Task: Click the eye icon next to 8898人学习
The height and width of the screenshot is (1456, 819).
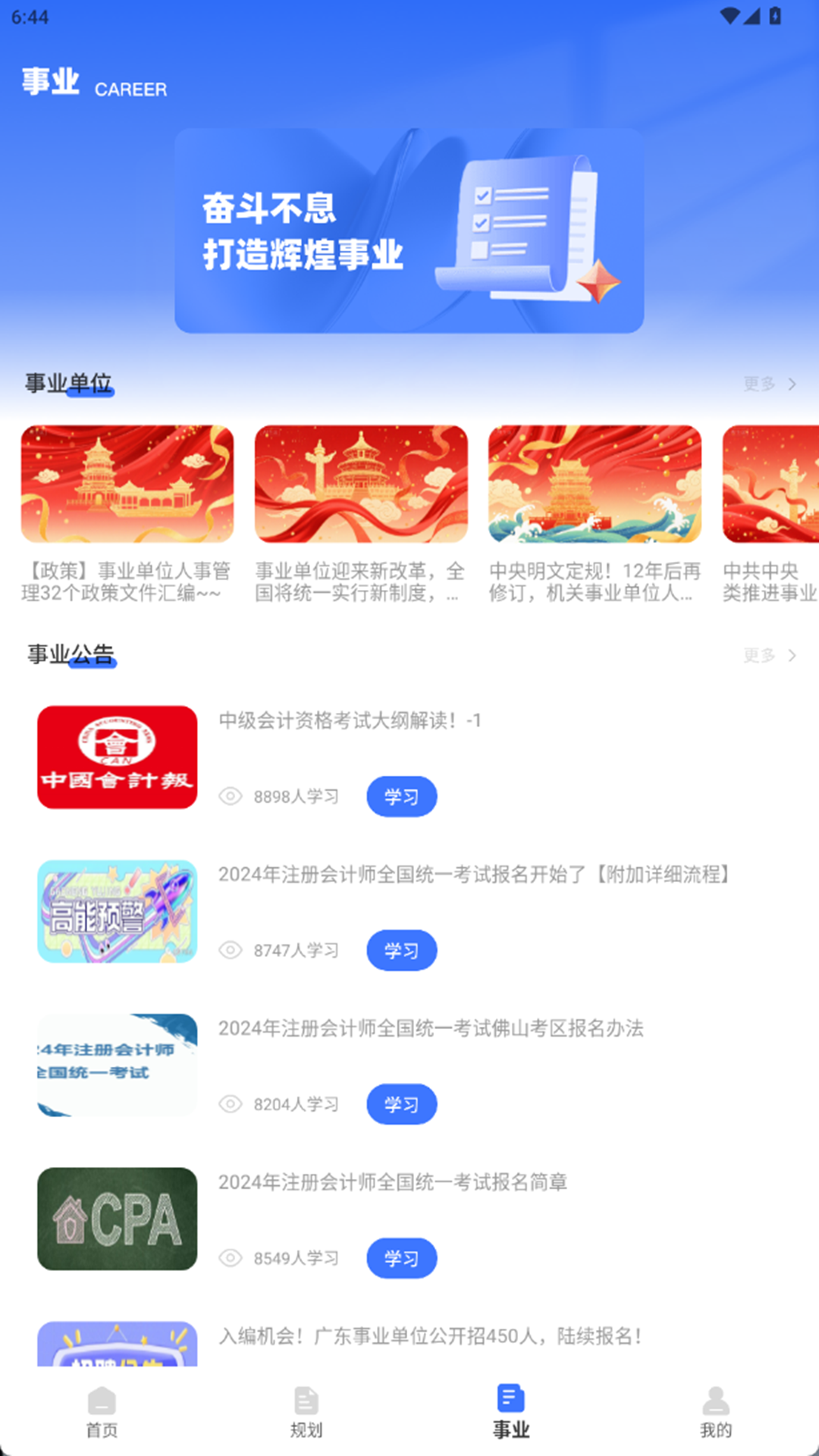Action: pyautogui.click(x=230, y=796)
